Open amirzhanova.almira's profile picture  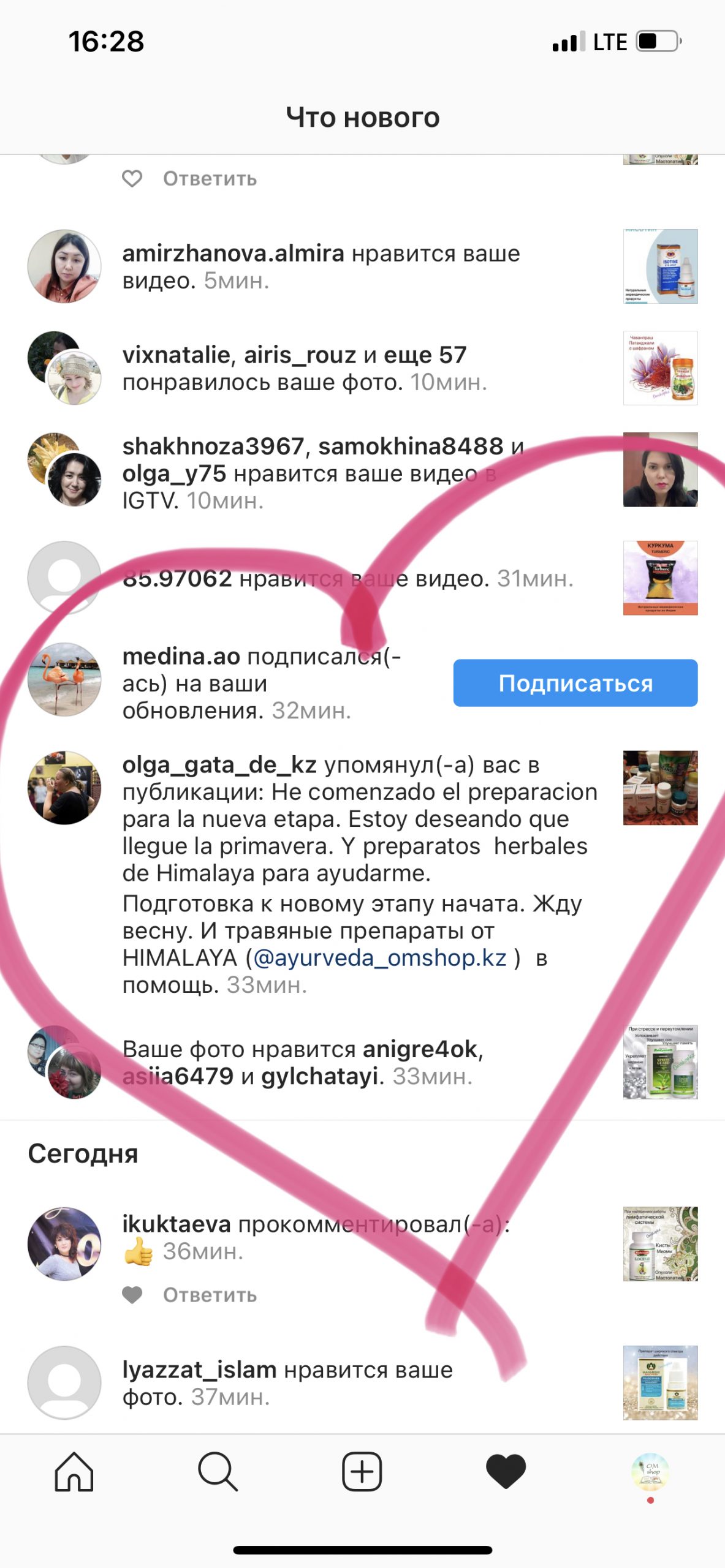coord(64,266)
